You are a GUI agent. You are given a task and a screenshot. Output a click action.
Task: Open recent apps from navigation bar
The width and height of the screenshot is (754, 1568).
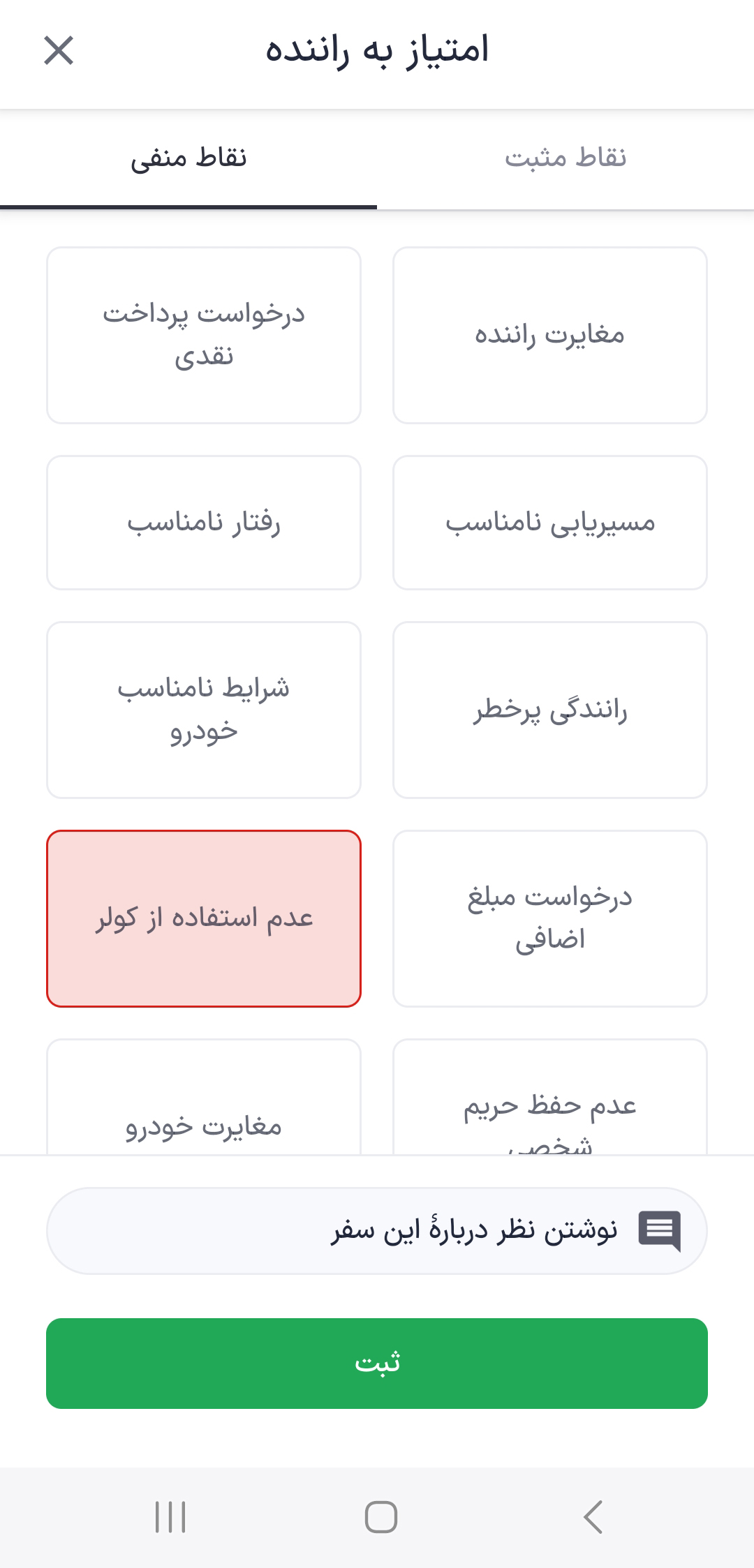[170, 1517]
